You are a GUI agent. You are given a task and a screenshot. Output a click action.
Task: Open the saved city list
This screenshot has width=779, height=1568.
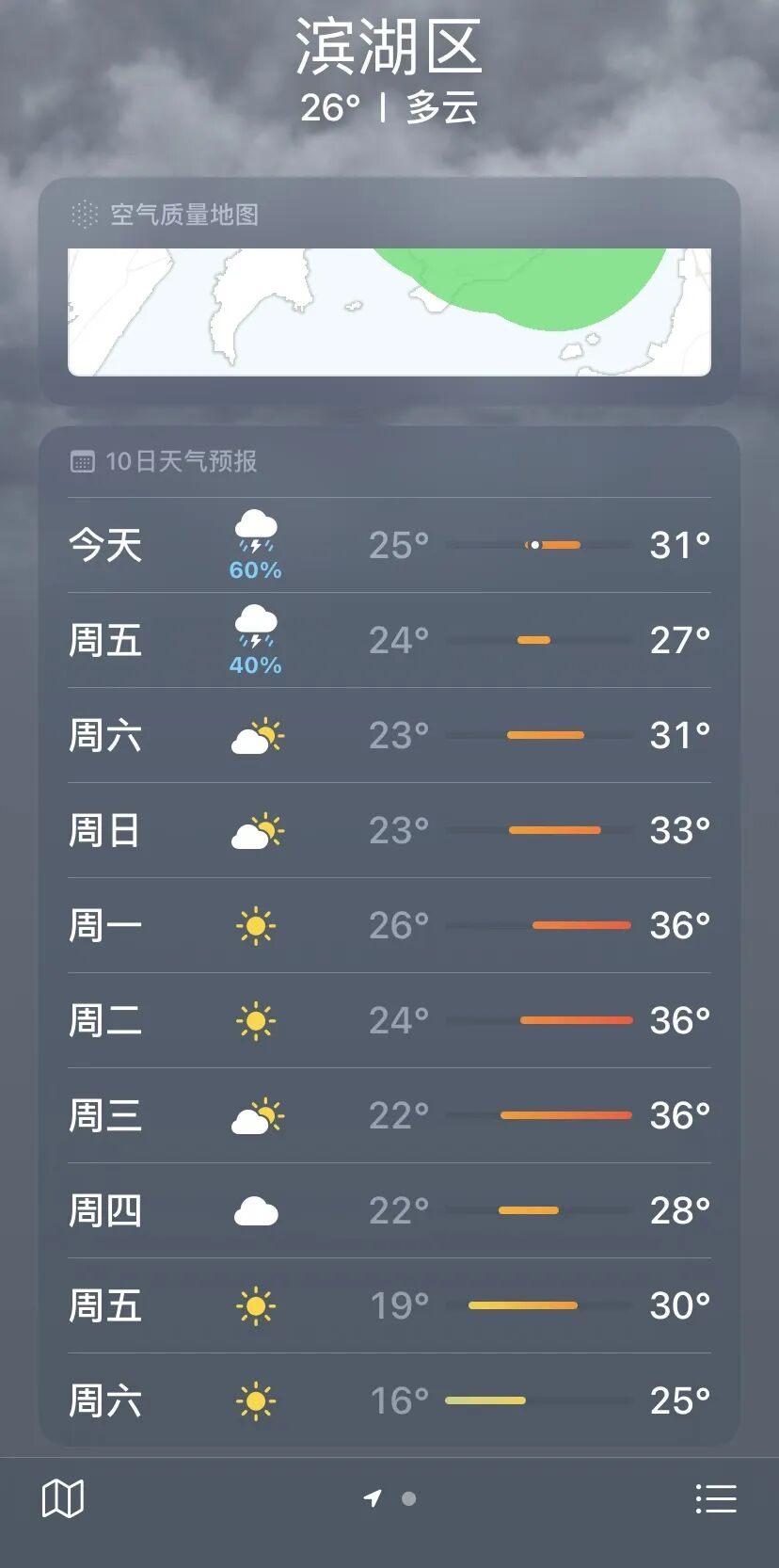point(715,1498)
